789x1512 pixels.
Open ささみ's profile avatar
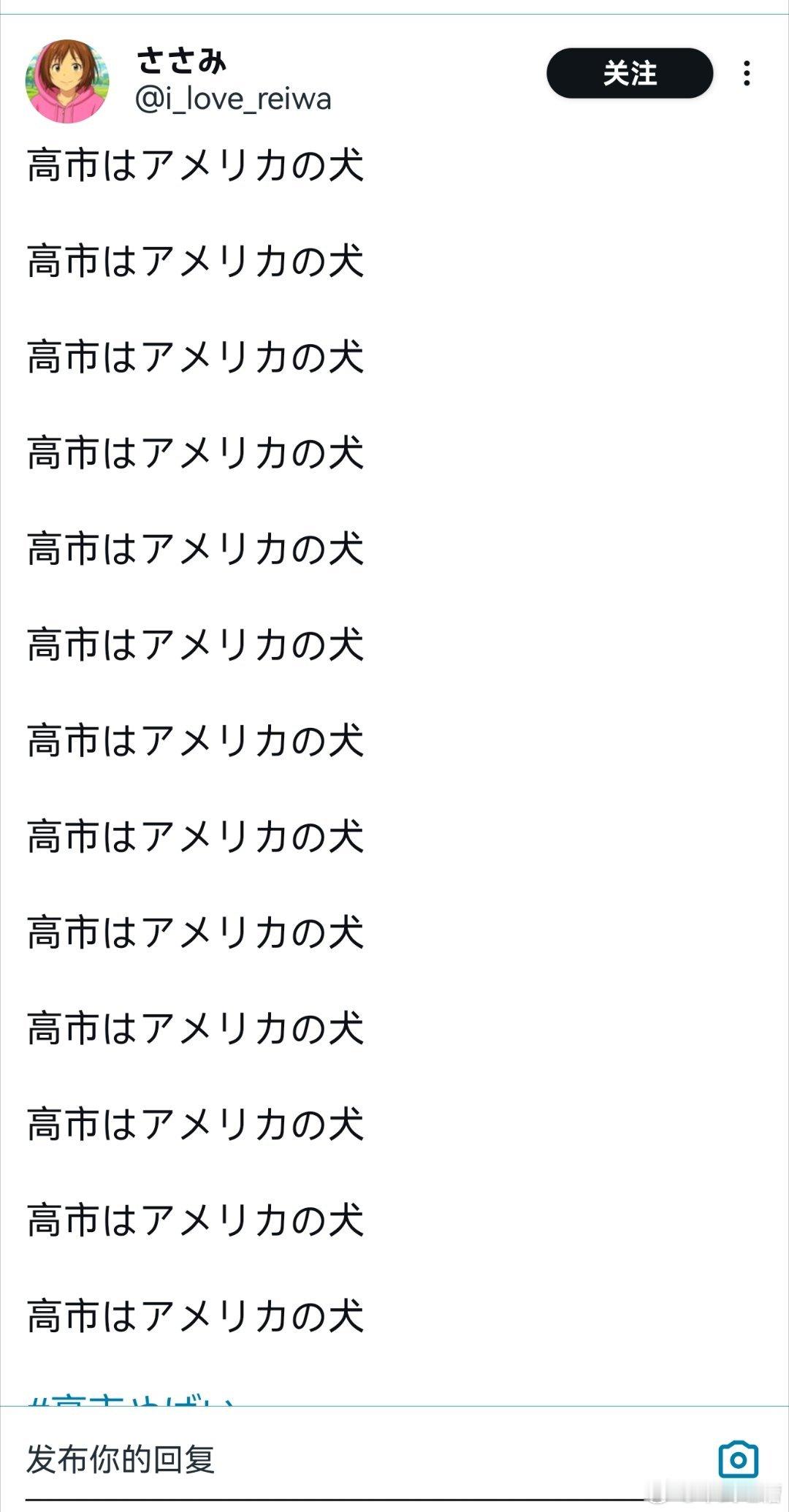pos(67,81)
